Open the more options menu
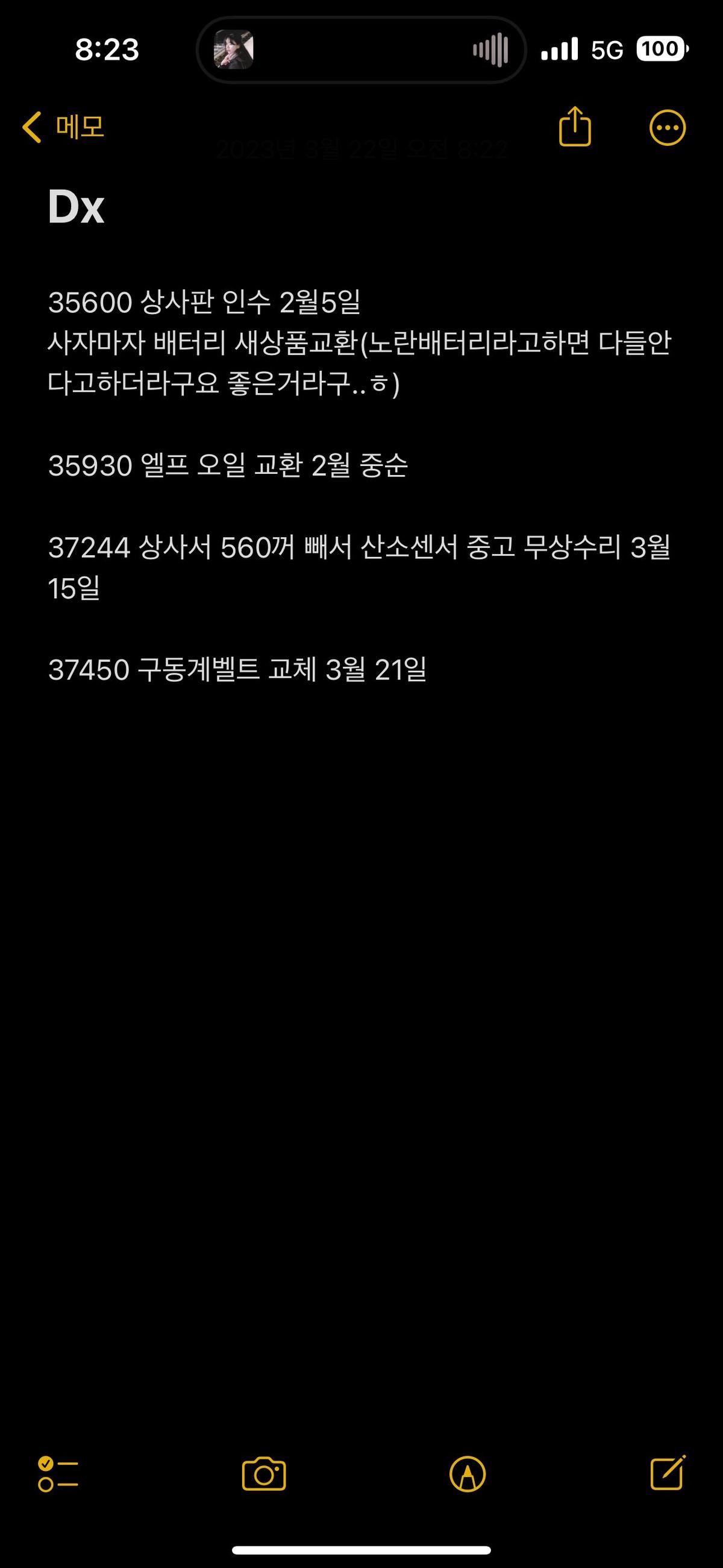This screenshot has width=723, height=1568. coord(668,128)
